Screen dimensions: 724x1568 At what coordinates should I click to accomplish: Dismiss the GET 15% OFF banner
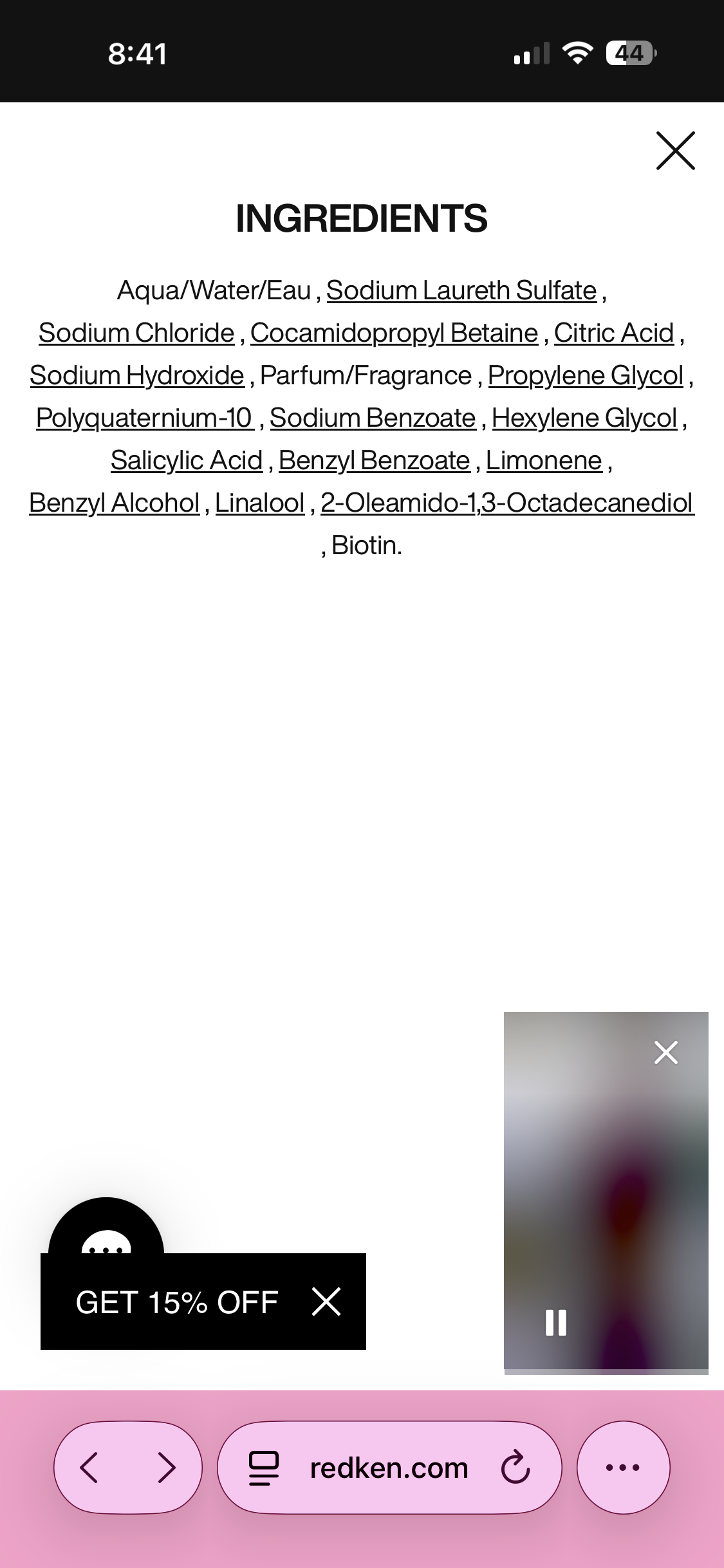click(x=326, y=1302)
